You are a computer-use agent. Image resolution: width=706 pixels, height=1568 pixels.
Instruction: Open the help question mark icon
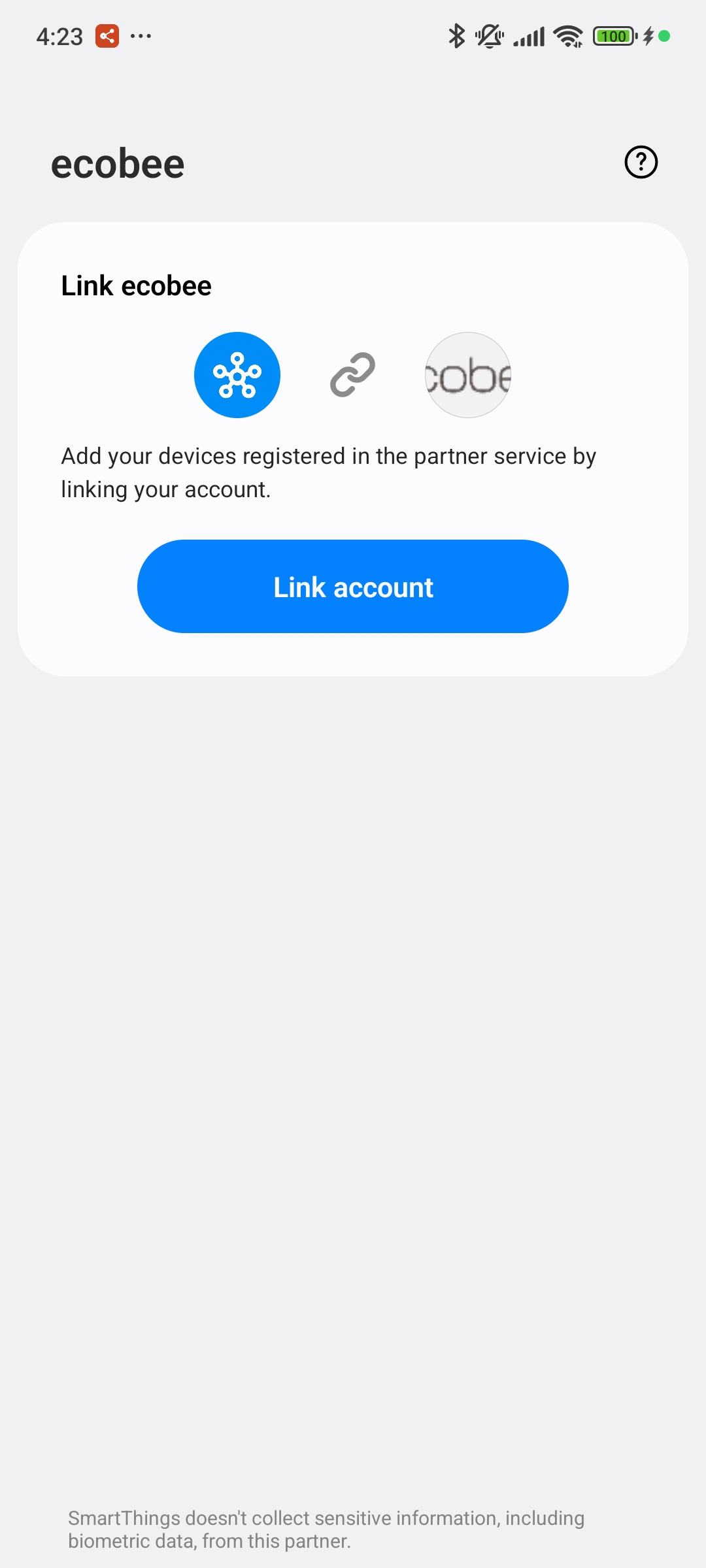641,162
